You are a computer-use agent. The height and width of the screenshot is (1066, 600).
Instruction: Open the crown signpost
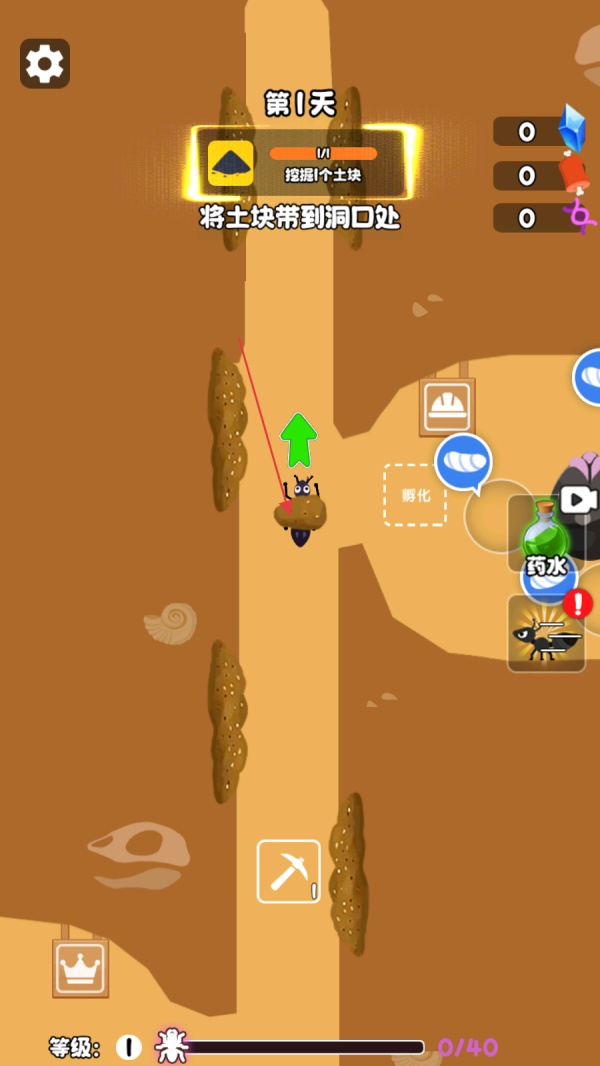(81, 968)
